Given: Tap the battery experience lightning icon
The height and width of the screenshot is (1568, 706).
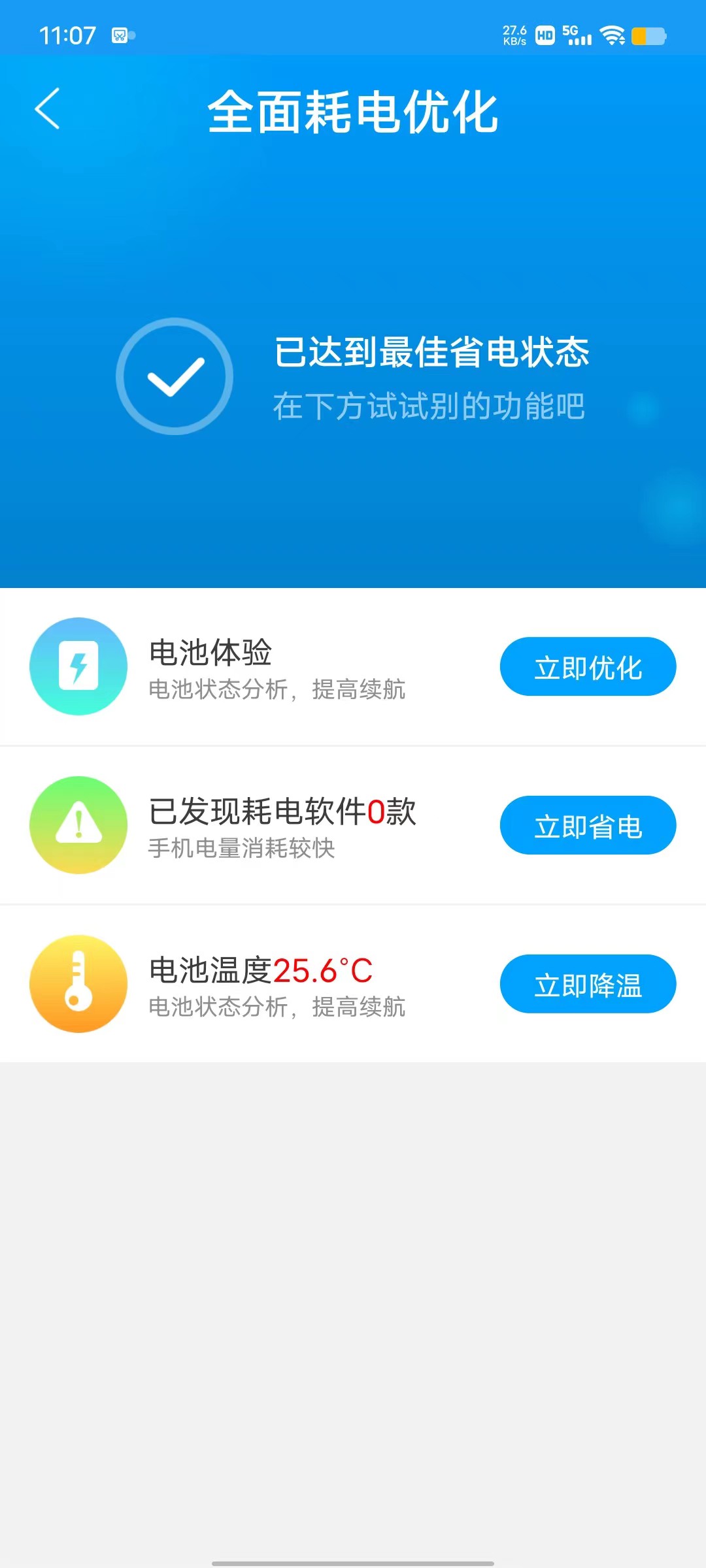Looking at the screenshot, I should 78,666.
